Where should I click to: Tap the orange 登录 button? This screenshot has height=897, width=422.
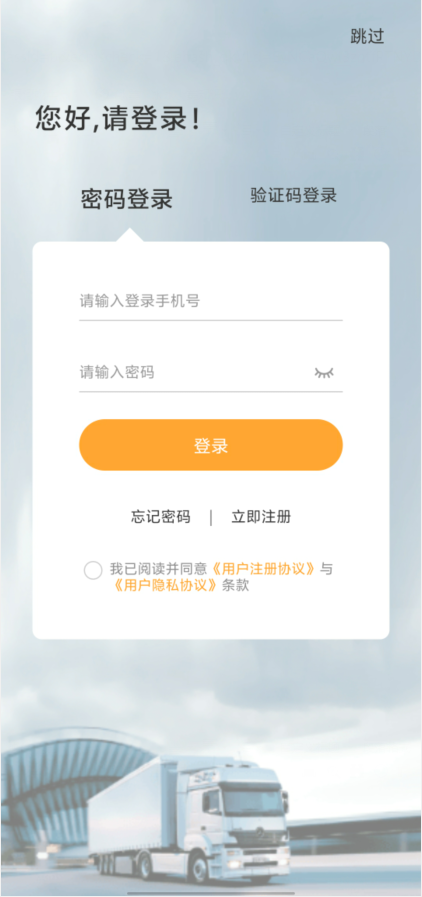click(x=210, y=445)
